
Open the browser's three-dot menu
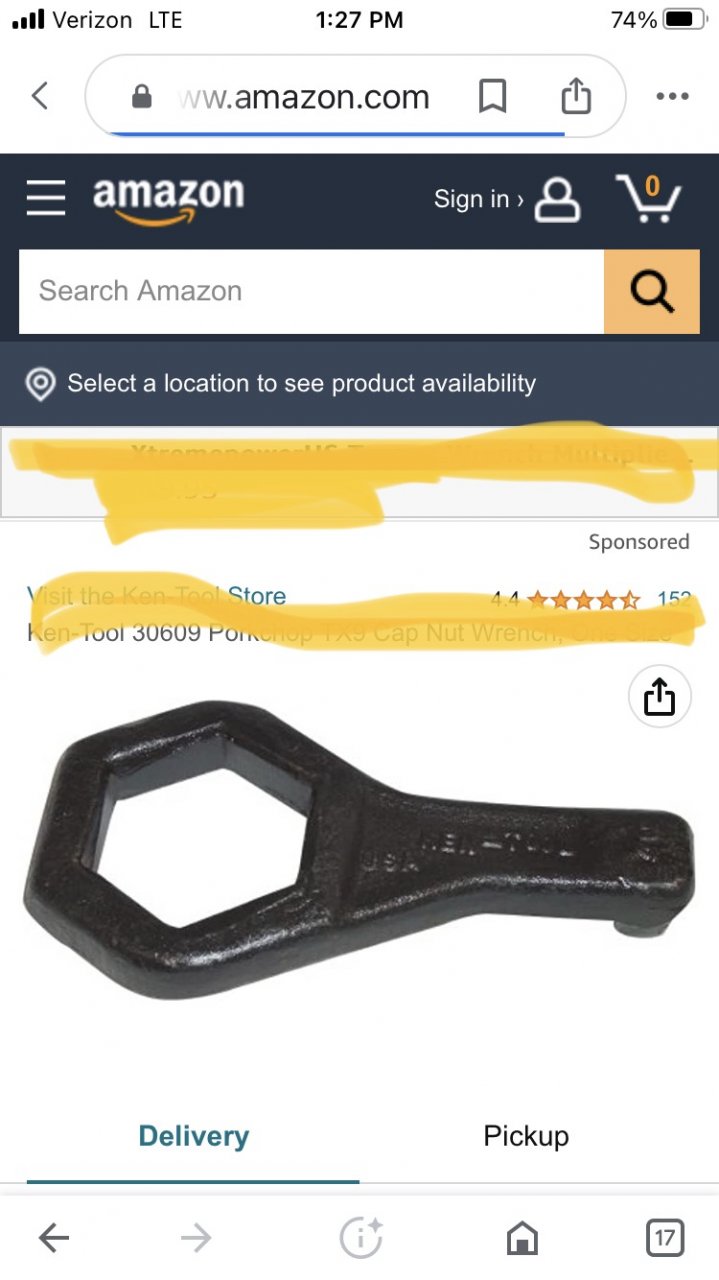[672, 97]
